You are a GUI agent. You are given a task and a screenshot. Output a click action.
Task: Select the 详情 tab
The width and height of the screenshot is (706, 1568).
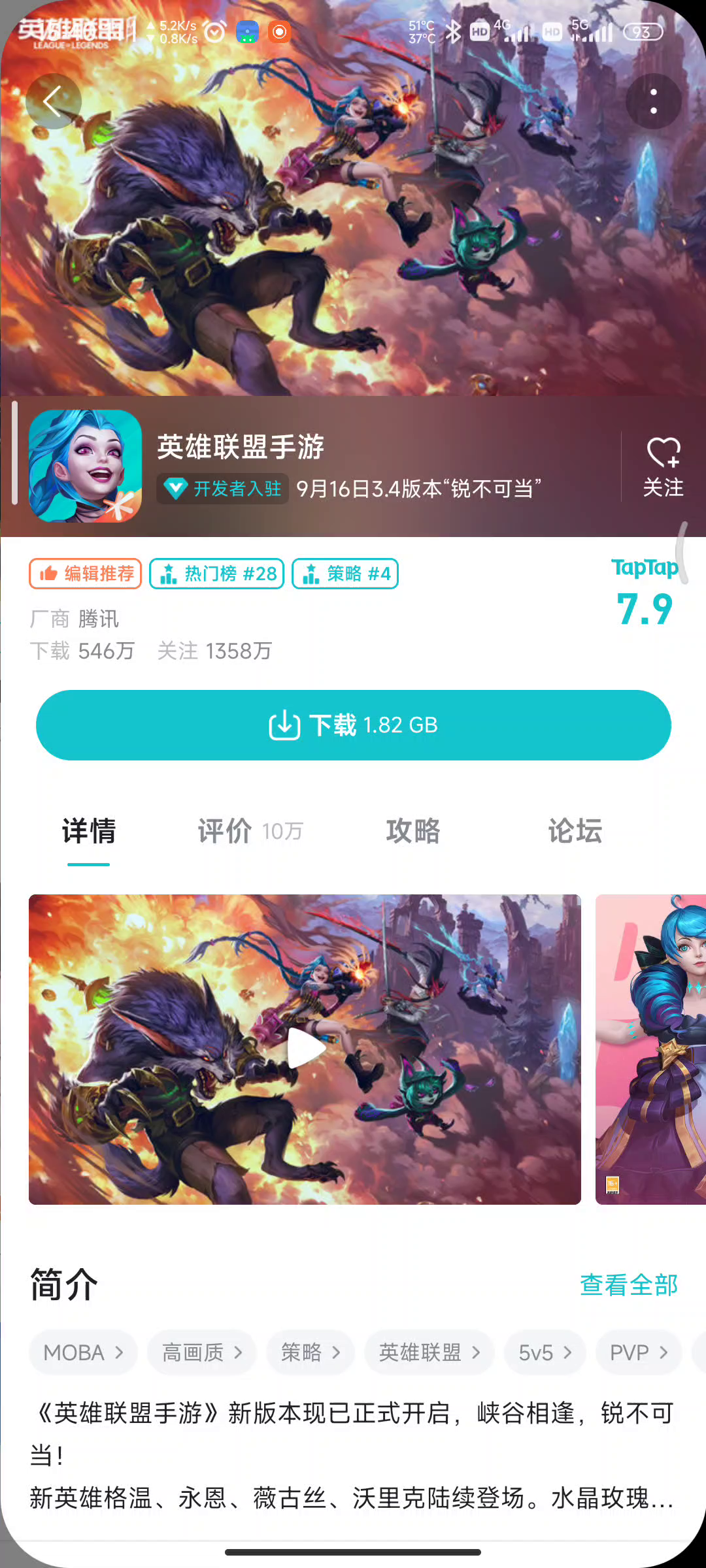[x=89, y=831]
